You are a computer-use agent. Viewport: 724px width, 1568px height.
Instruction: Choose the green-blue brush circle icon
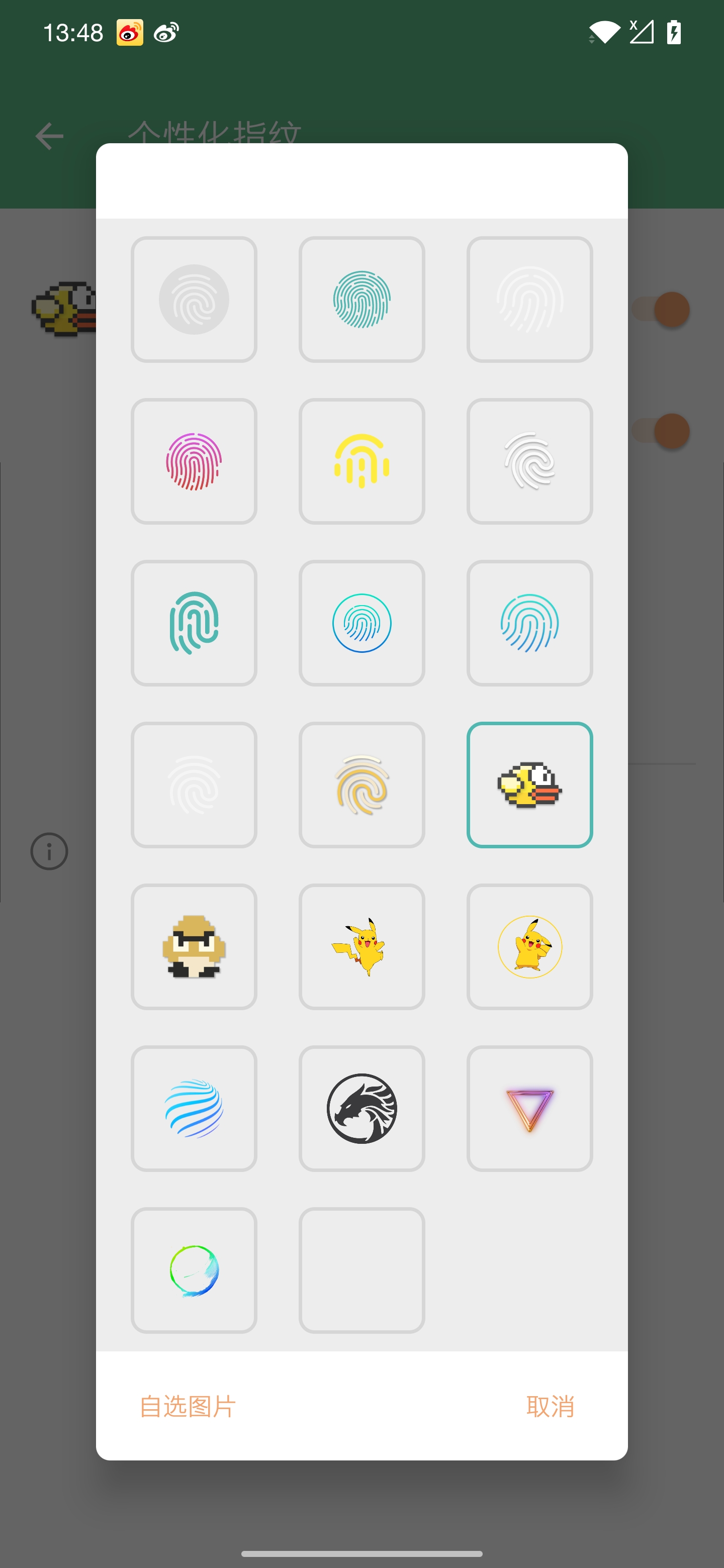coord(194,1270)
